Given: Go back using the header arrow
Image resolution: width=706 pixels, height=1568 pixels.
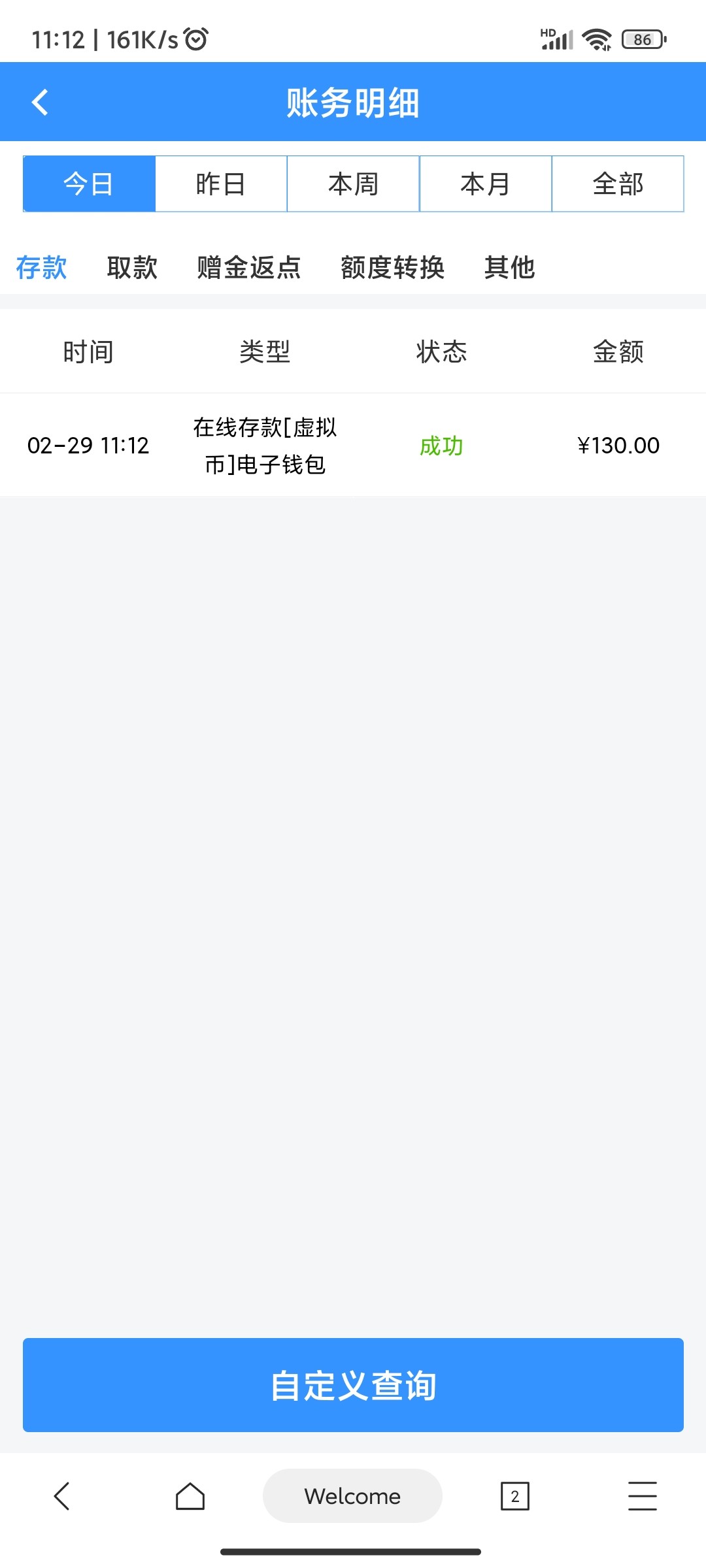Looking at the screenshot, I should pos(41,103).
